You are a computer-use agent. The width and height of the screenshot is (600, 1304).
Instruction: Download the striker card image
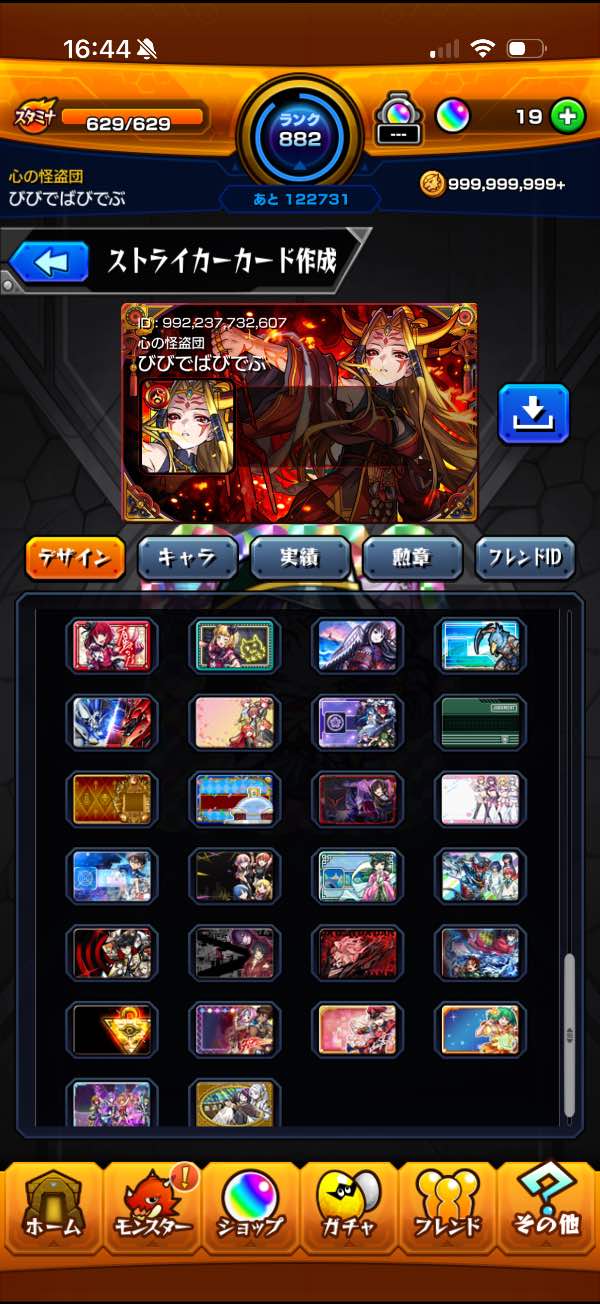point(534,413)
